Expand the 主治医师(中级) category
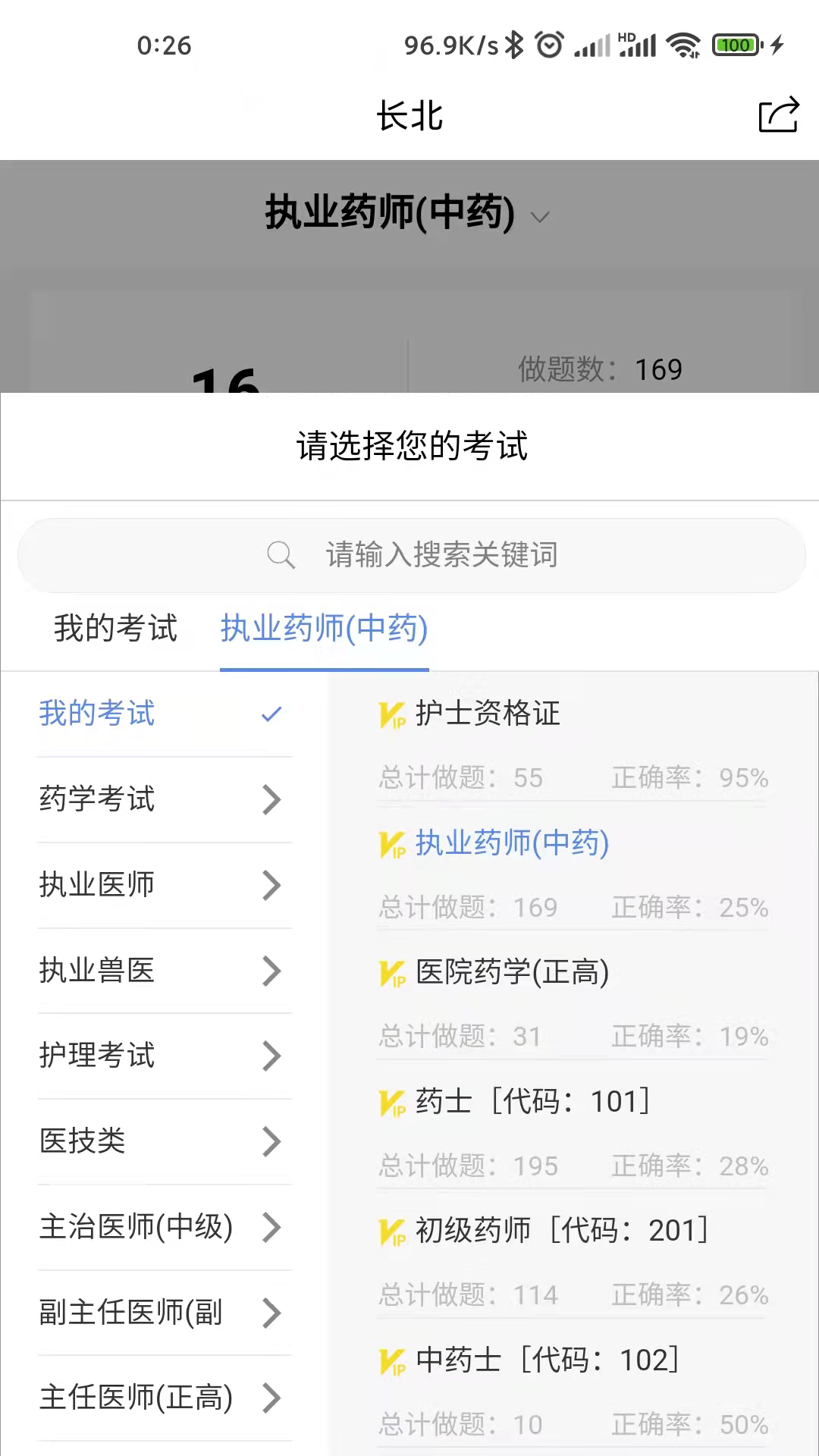The height and width of the screenshot is (1456, 819). [136, 1227]
